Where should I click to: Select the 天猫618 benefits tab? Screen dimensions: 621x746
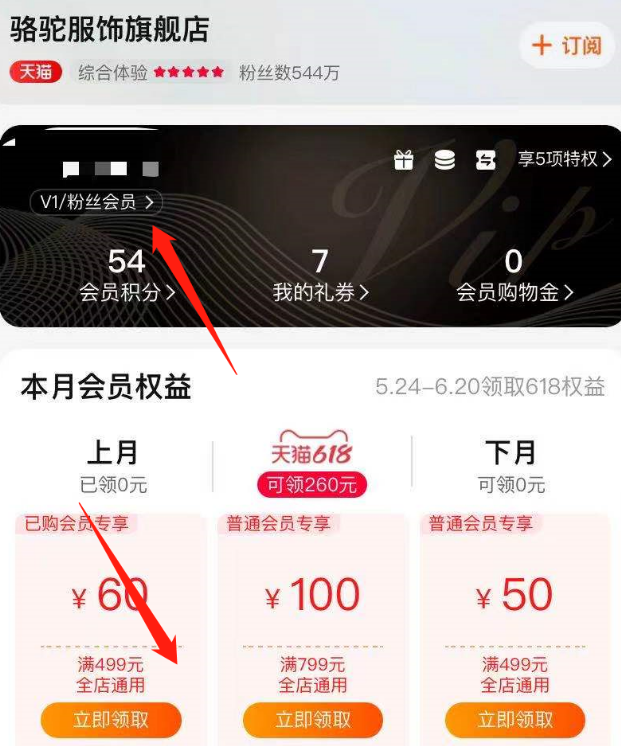coord(312,463)
